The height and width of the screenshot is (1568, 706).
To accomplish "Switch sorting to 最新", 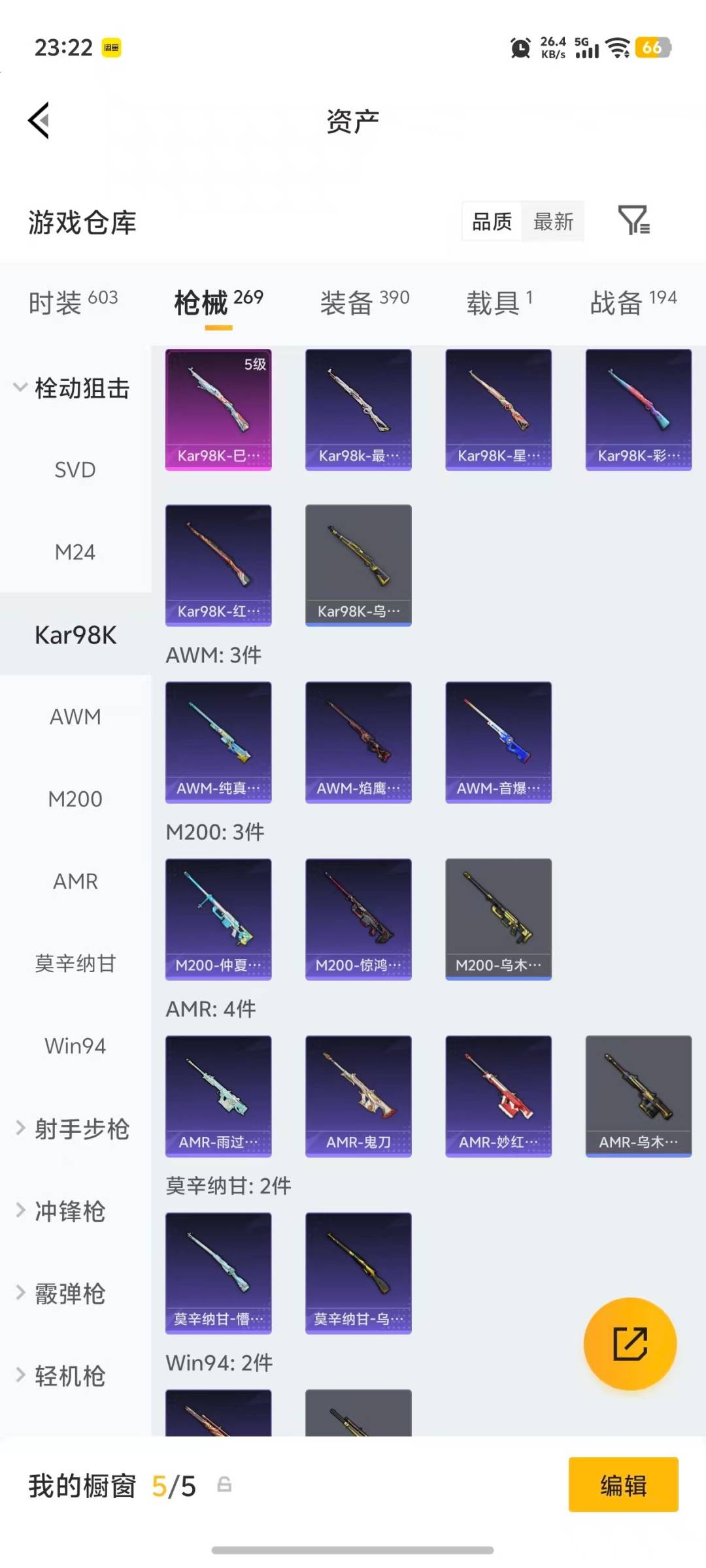I will [x=553, y=222].
